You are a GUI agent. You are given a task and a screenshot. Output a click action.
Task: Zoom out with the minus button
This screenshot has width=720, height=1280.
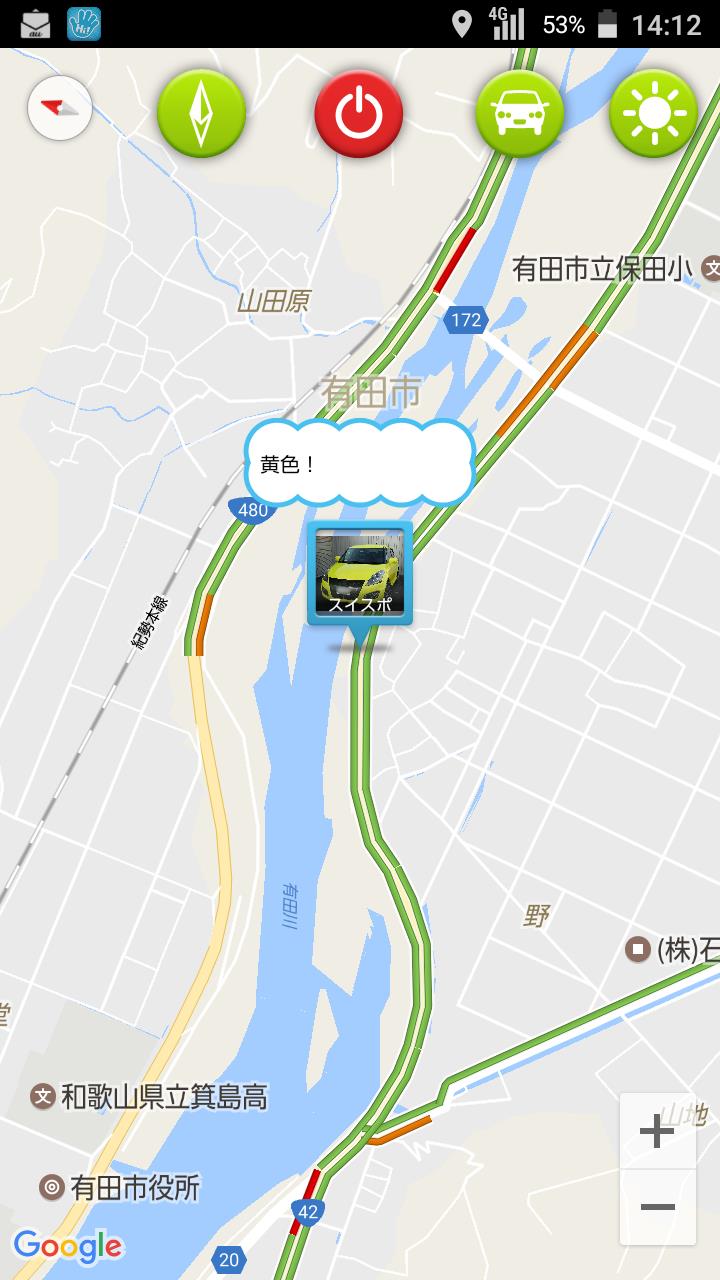click(657, 1207)
